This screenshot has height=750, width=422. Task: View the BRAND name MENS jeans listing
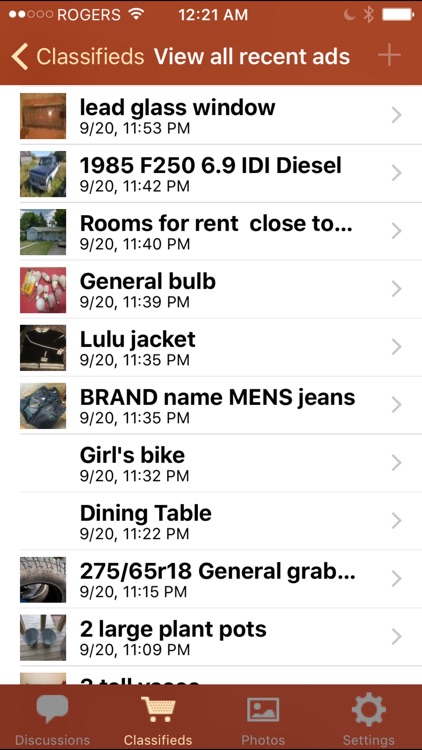211,406
